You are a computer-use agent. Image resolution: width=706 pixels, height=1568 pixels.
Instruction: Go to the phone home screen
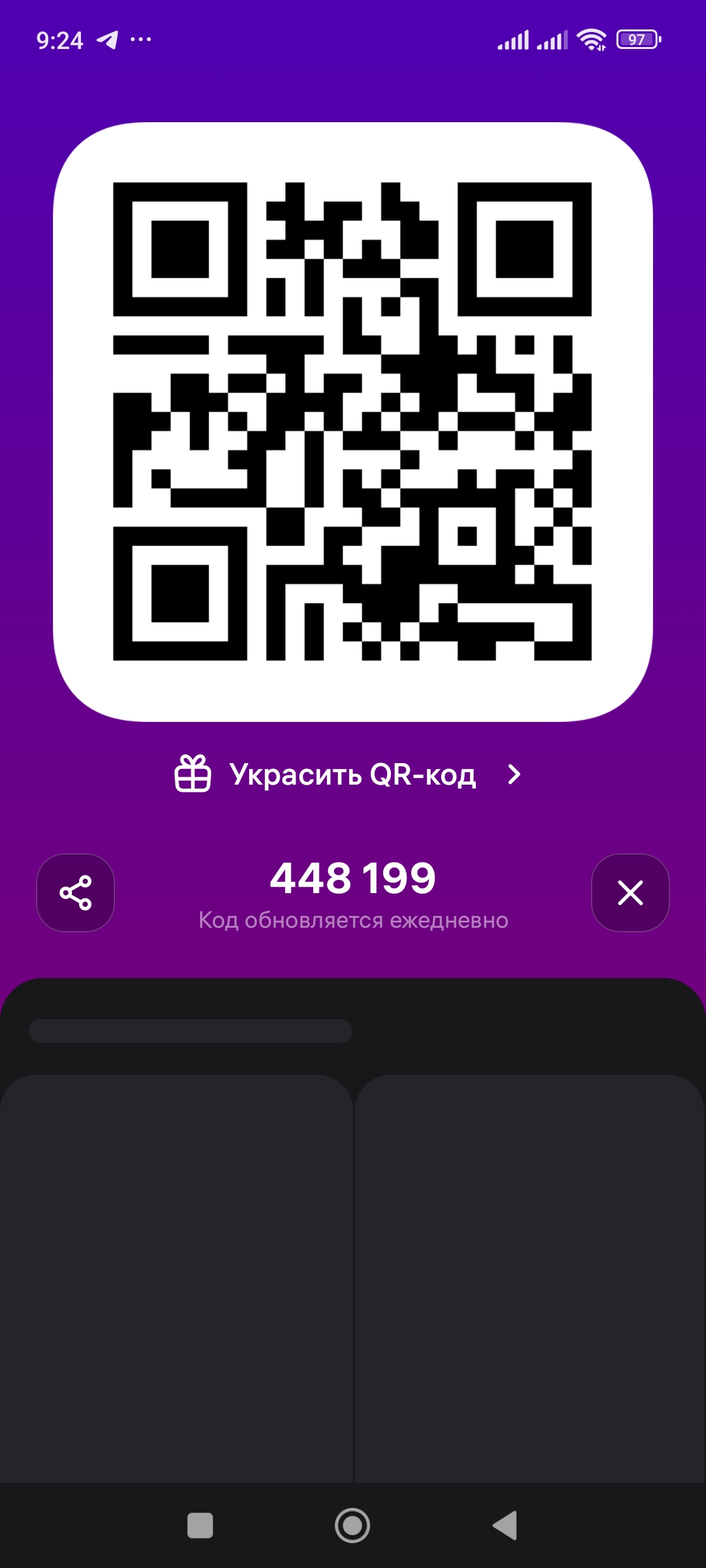[x=352, y=1526]
